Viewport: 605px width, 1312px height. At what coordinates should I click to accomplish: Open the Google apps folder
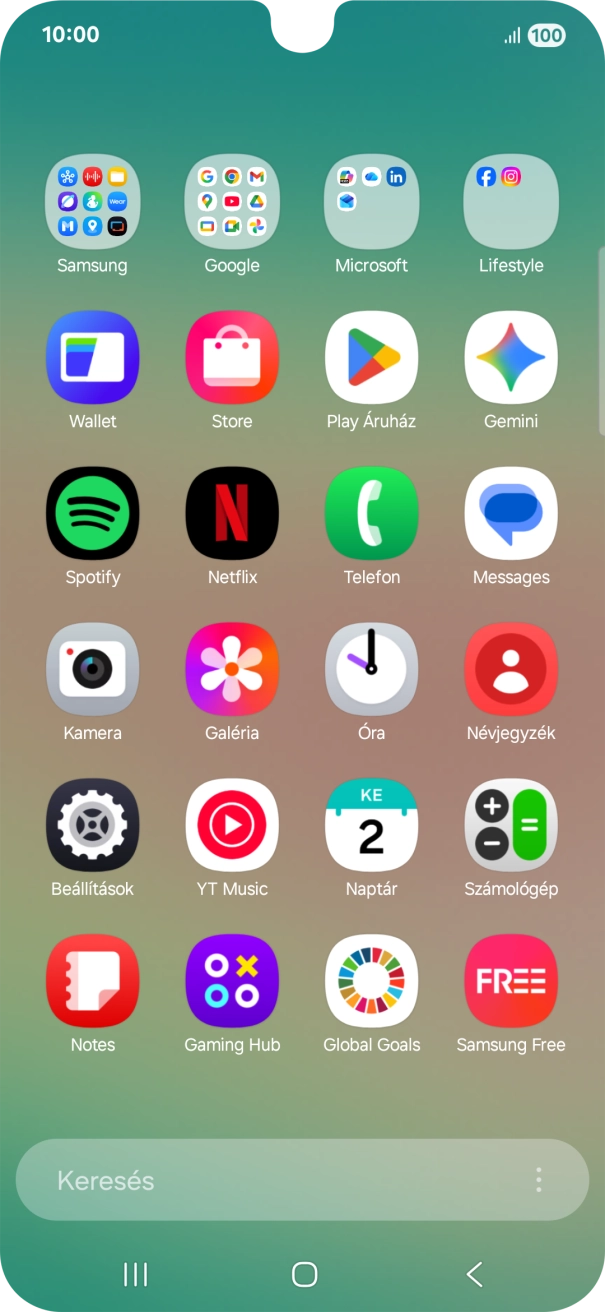point(232,201)
